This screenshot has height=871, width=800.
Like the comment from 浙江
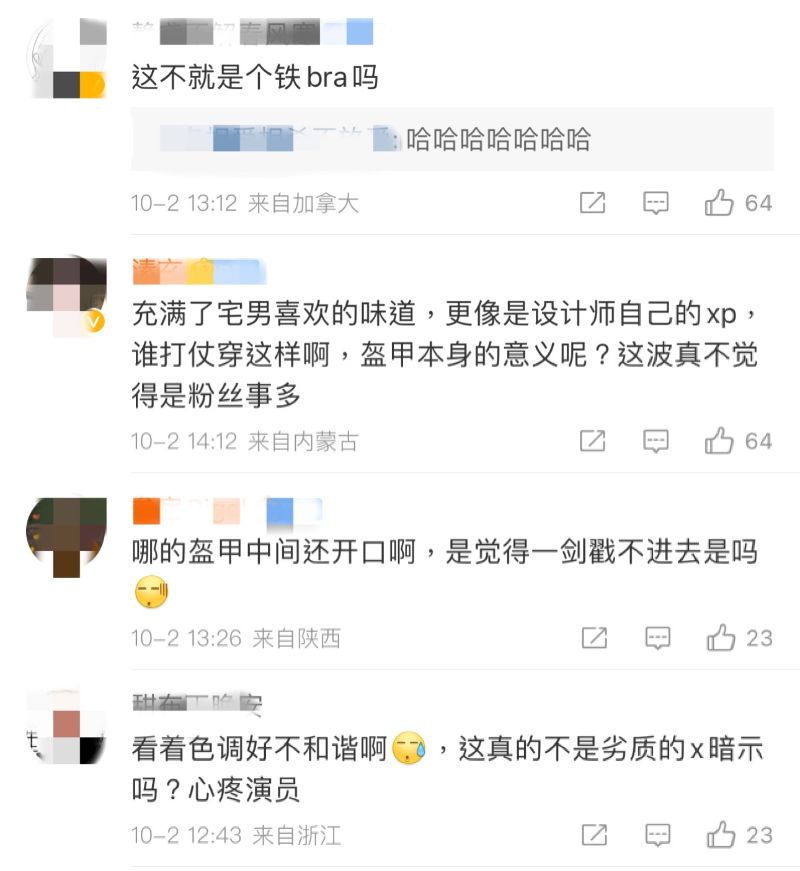click(720, 834)
